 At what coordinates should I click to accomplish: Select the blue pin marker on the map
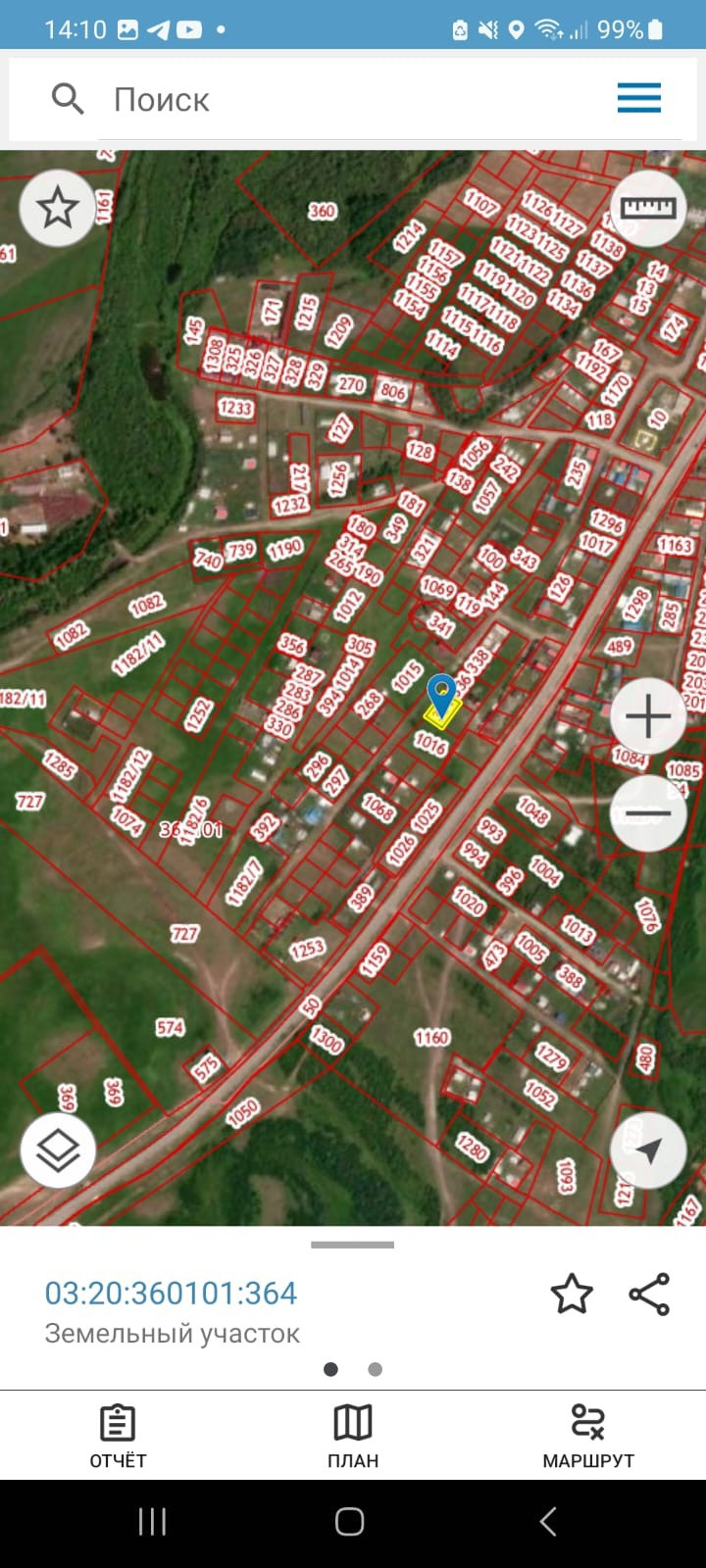click(442, 694)
